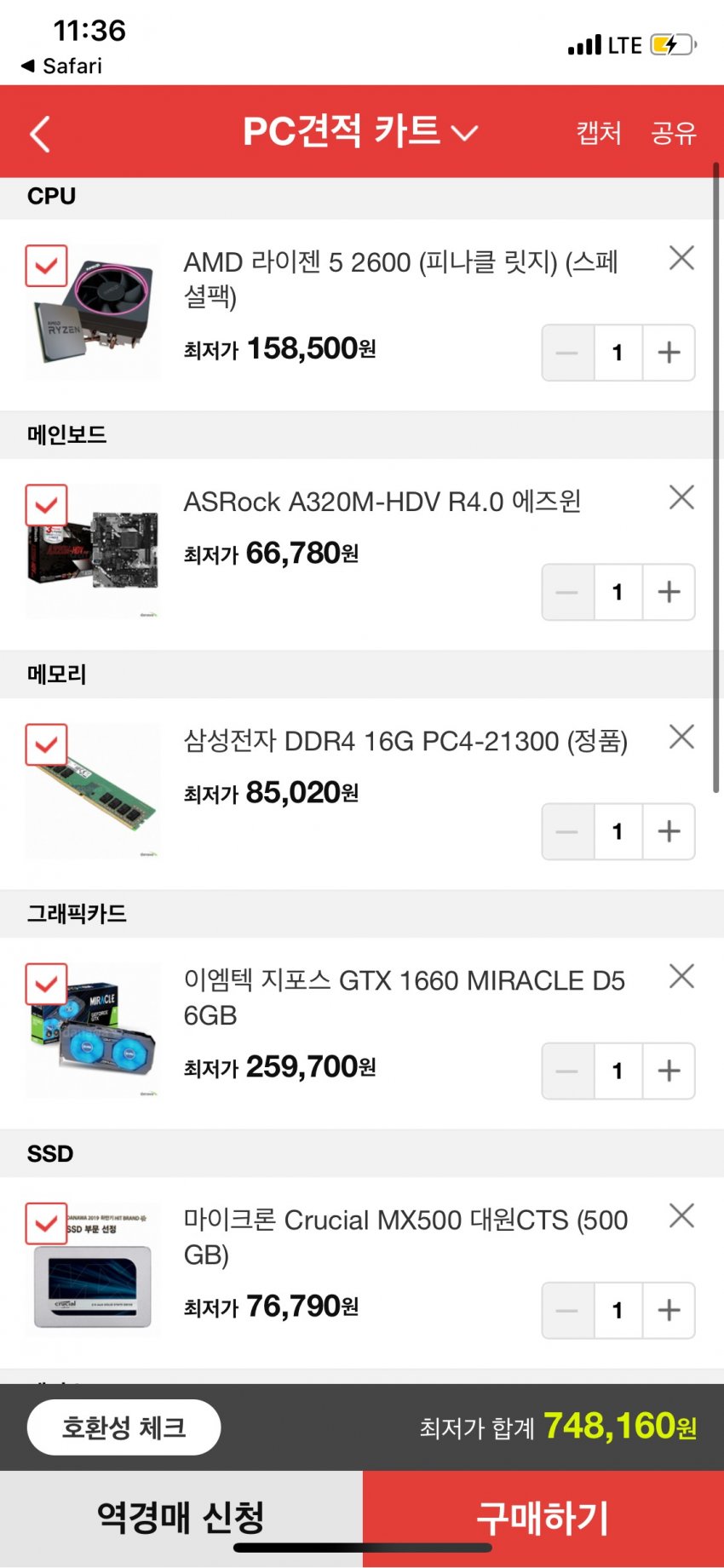The width and height of the screenshot is (724, 1568).
Task: Toggle checkbox for 이엠텍 지포스 GTX 1660
Action: pos(46,984)
